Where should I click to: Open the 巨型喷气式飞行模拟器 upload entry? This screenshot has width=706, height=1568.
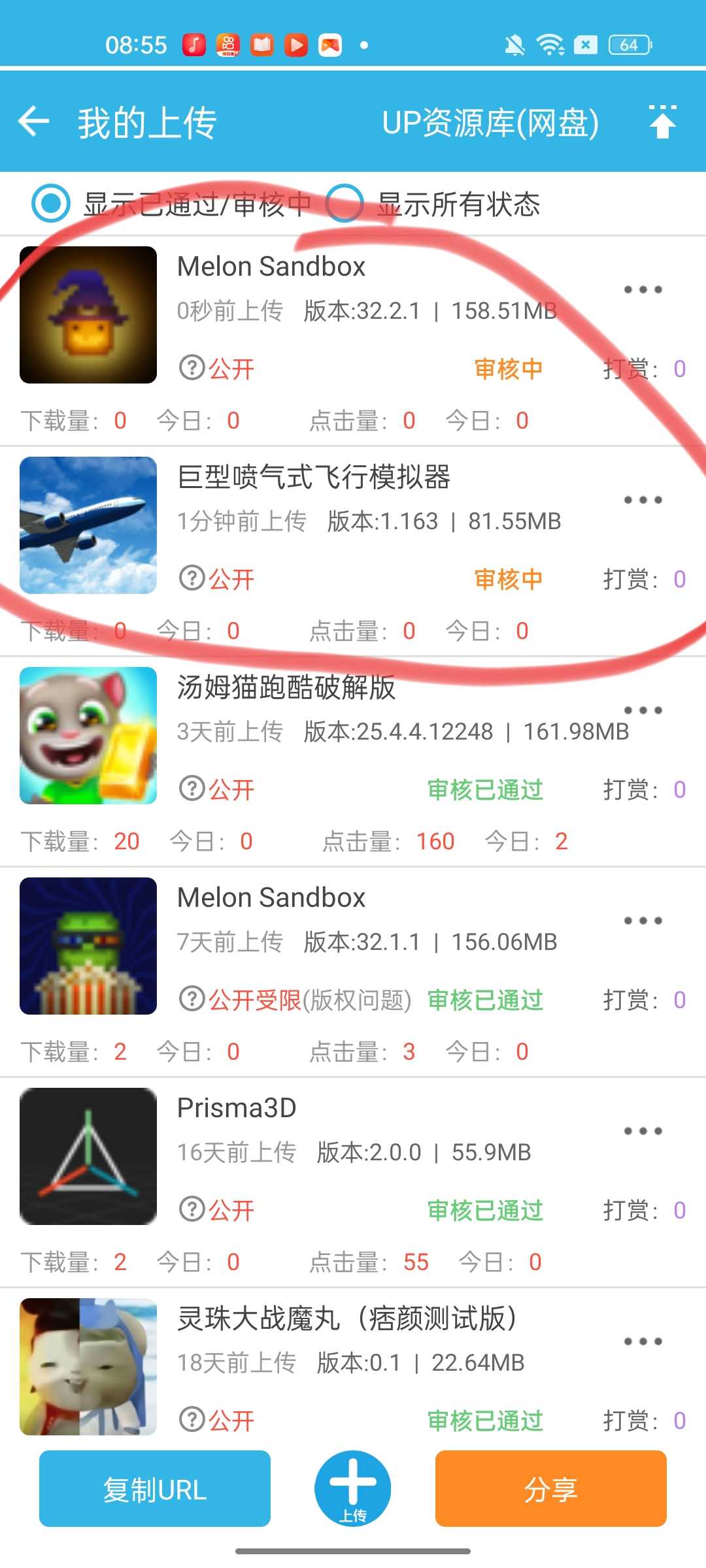(314, 478)
